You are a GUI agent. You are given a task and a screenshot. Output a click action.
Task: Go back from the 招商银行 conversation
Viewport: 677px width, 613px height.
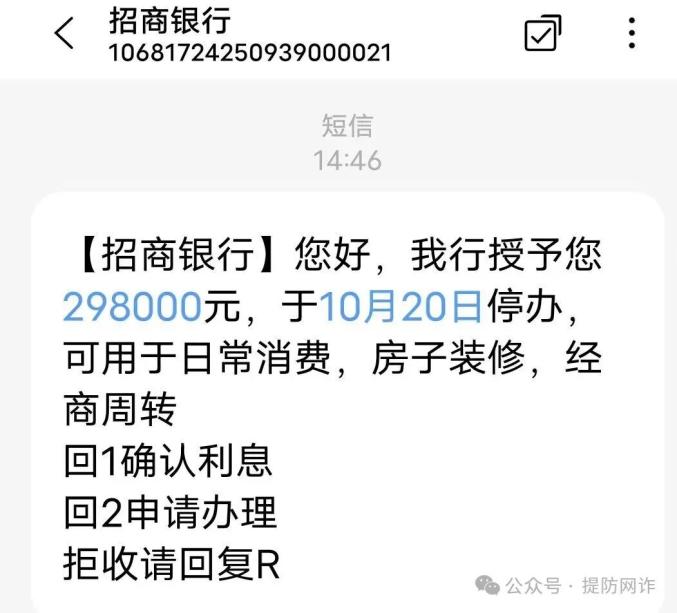[x=64, y=34]
